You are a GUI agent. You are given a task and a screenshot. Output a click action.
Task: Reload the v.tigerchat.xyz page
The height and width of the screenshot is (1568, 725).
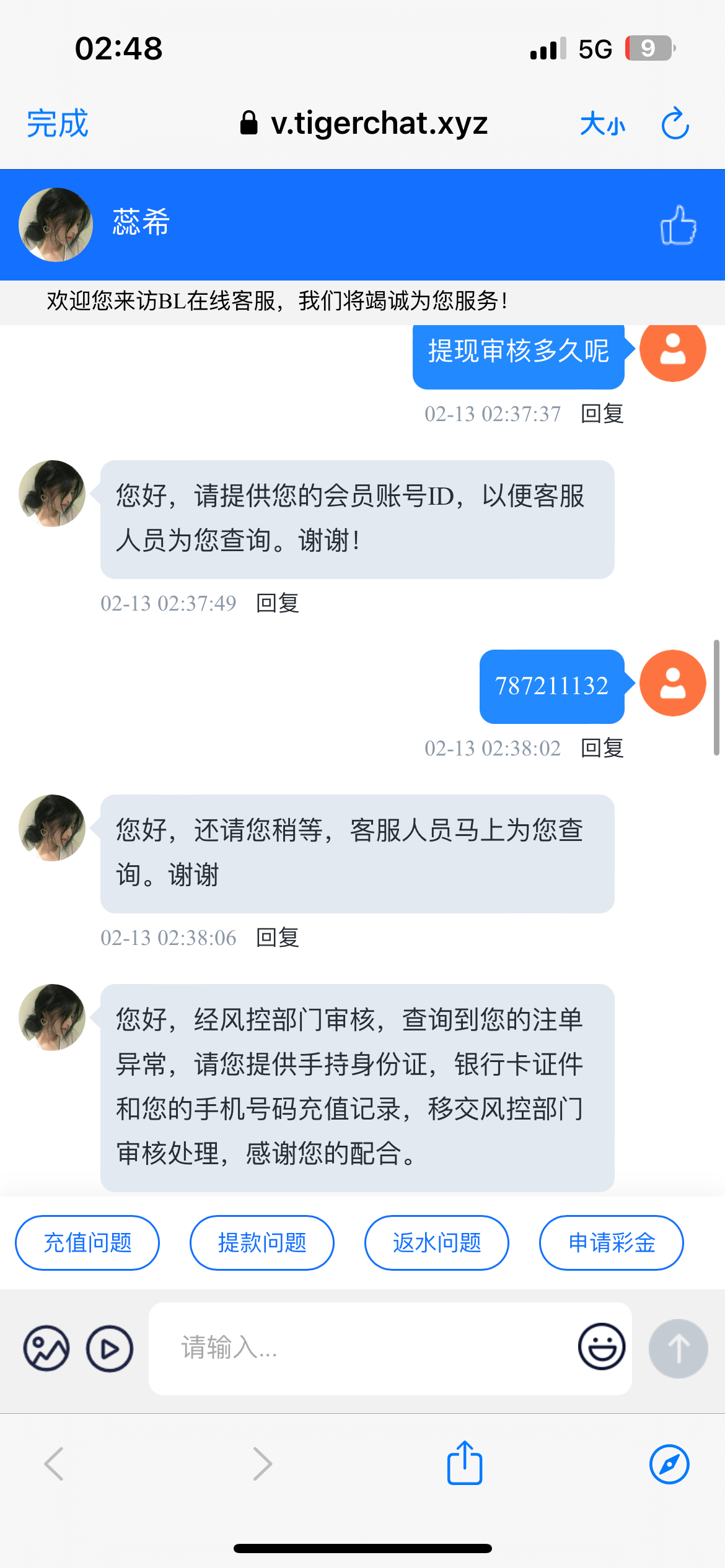[675, 124]
